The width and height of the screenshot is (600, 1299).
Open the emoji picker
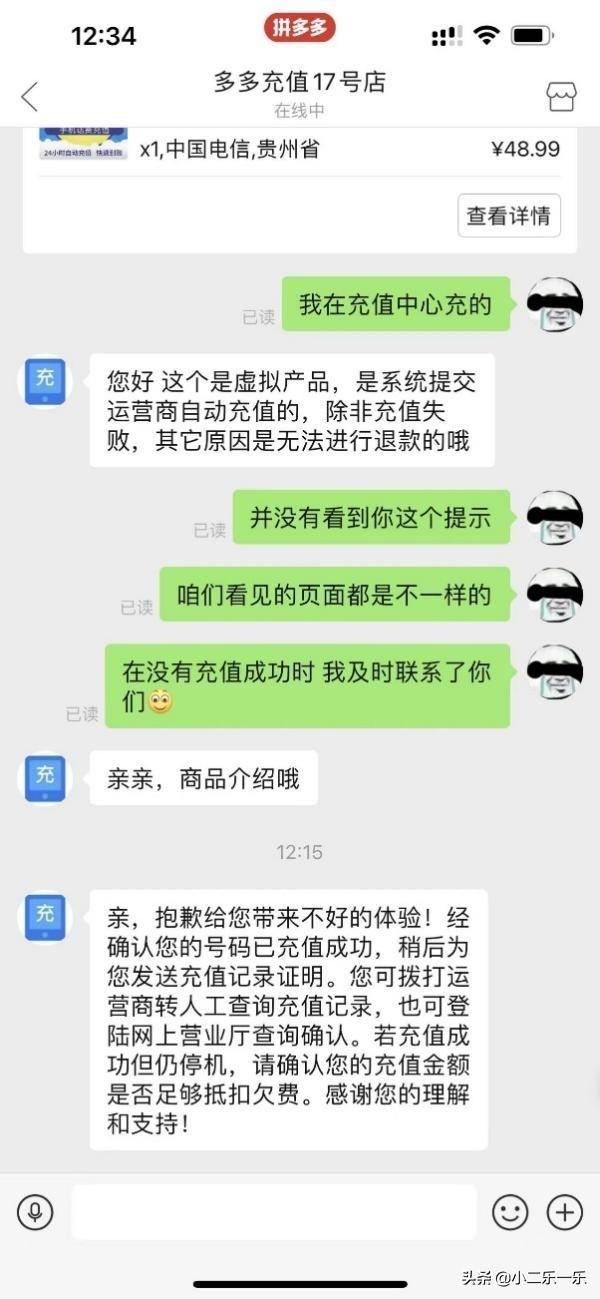pos(510,1212)
